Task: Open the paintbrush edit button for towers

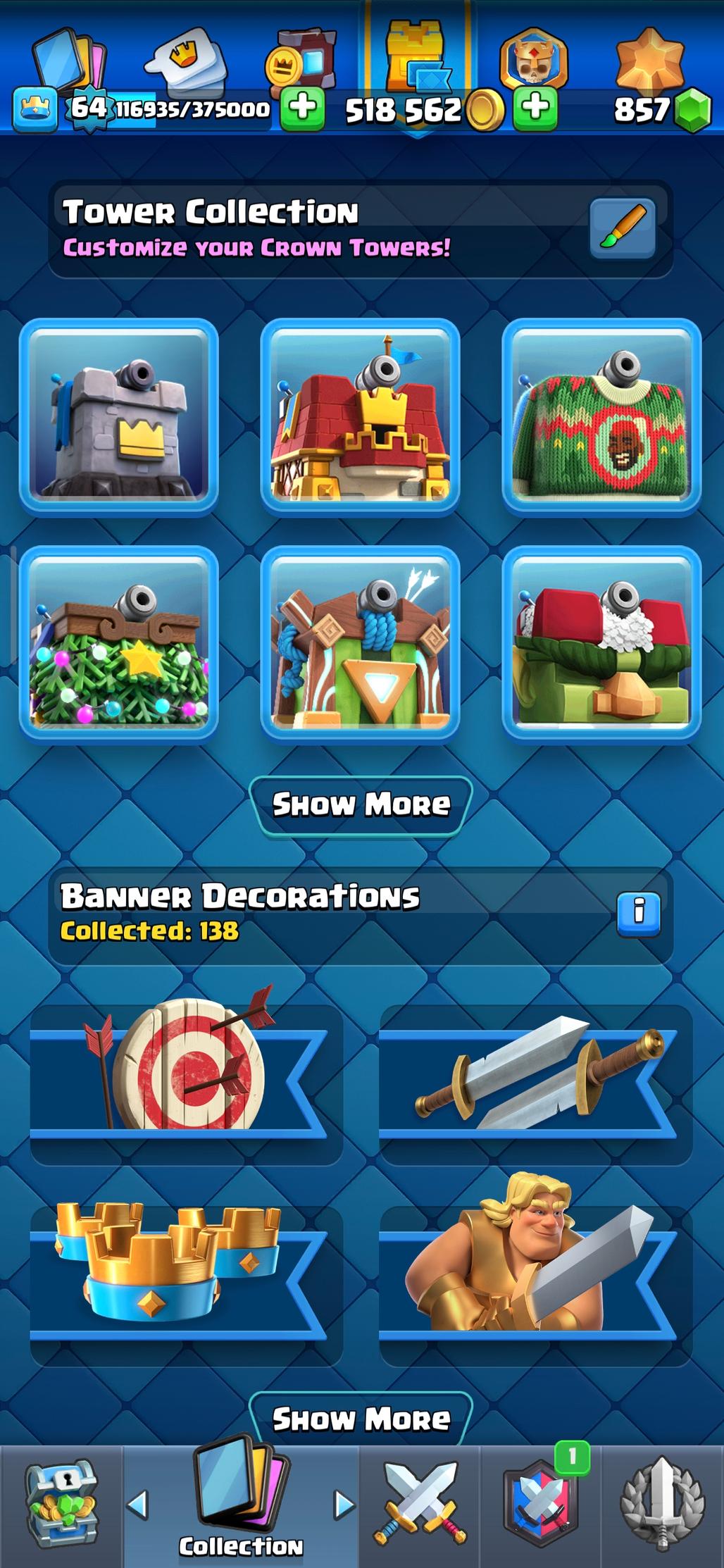Action: [623, 228]
